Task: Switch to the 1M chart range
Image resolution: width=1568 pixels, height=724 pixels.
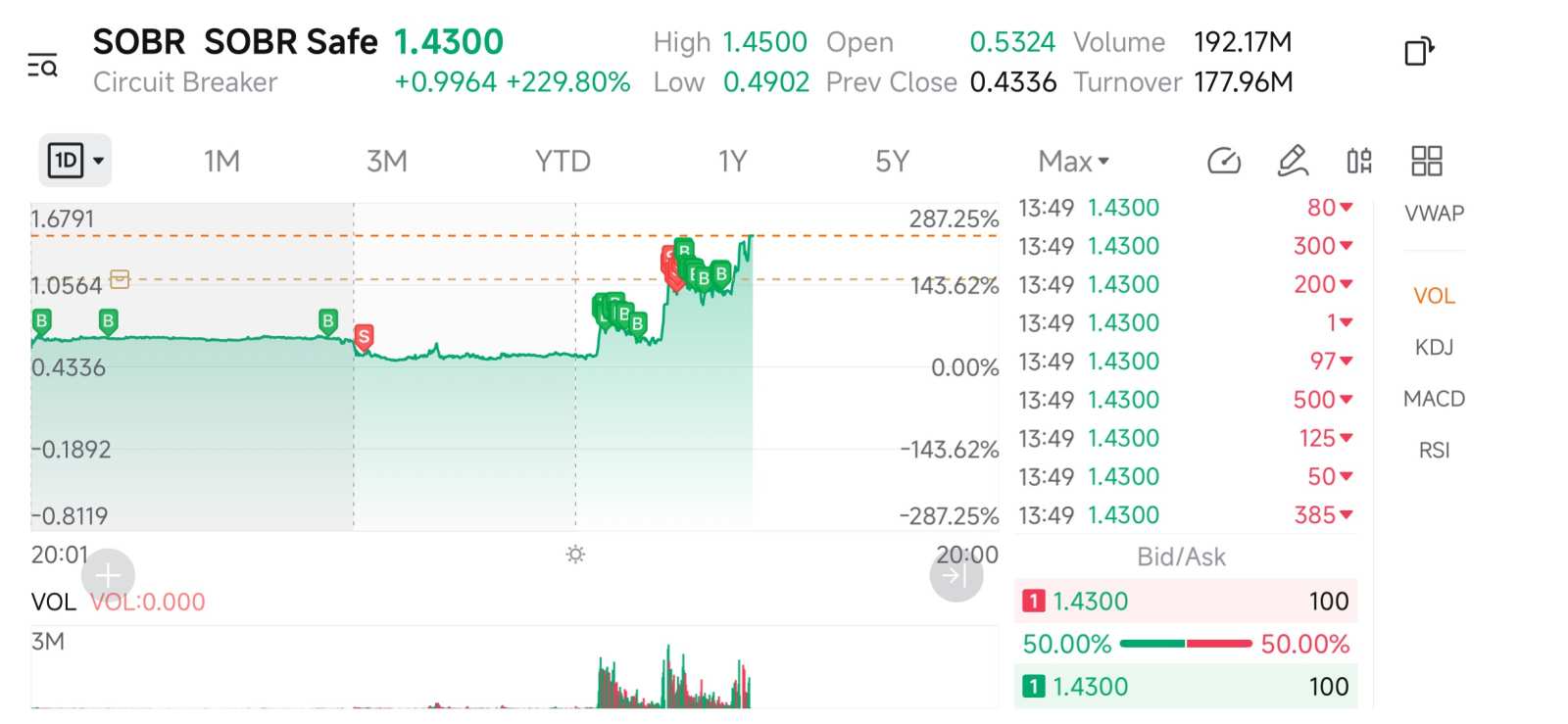Action: coord(222,161)
